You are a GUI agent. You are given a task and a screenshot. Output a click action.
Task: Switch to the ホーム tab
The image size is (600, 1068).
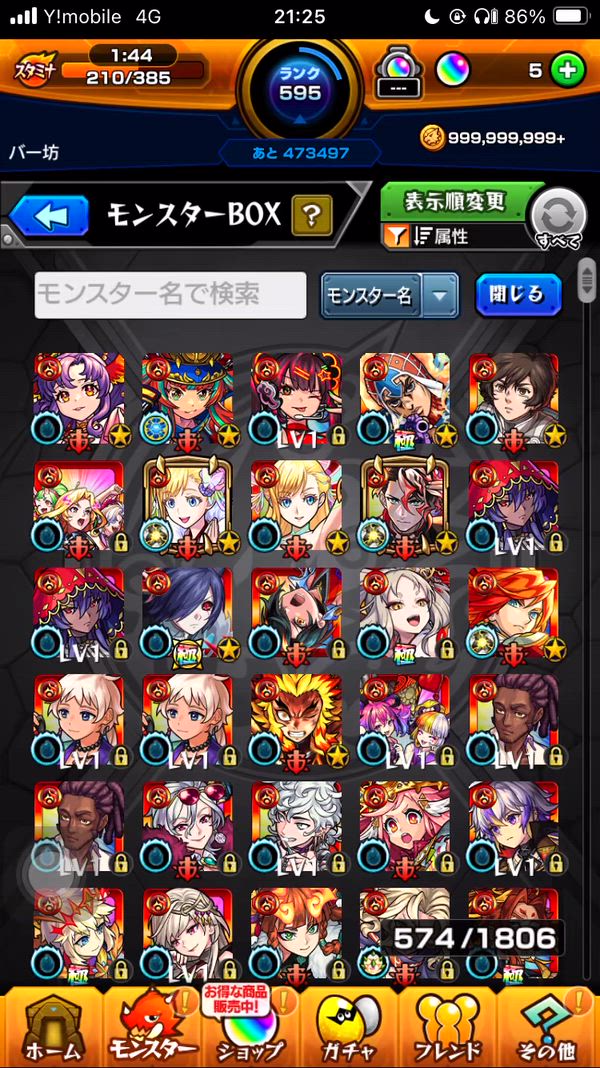click(50, 1028)
